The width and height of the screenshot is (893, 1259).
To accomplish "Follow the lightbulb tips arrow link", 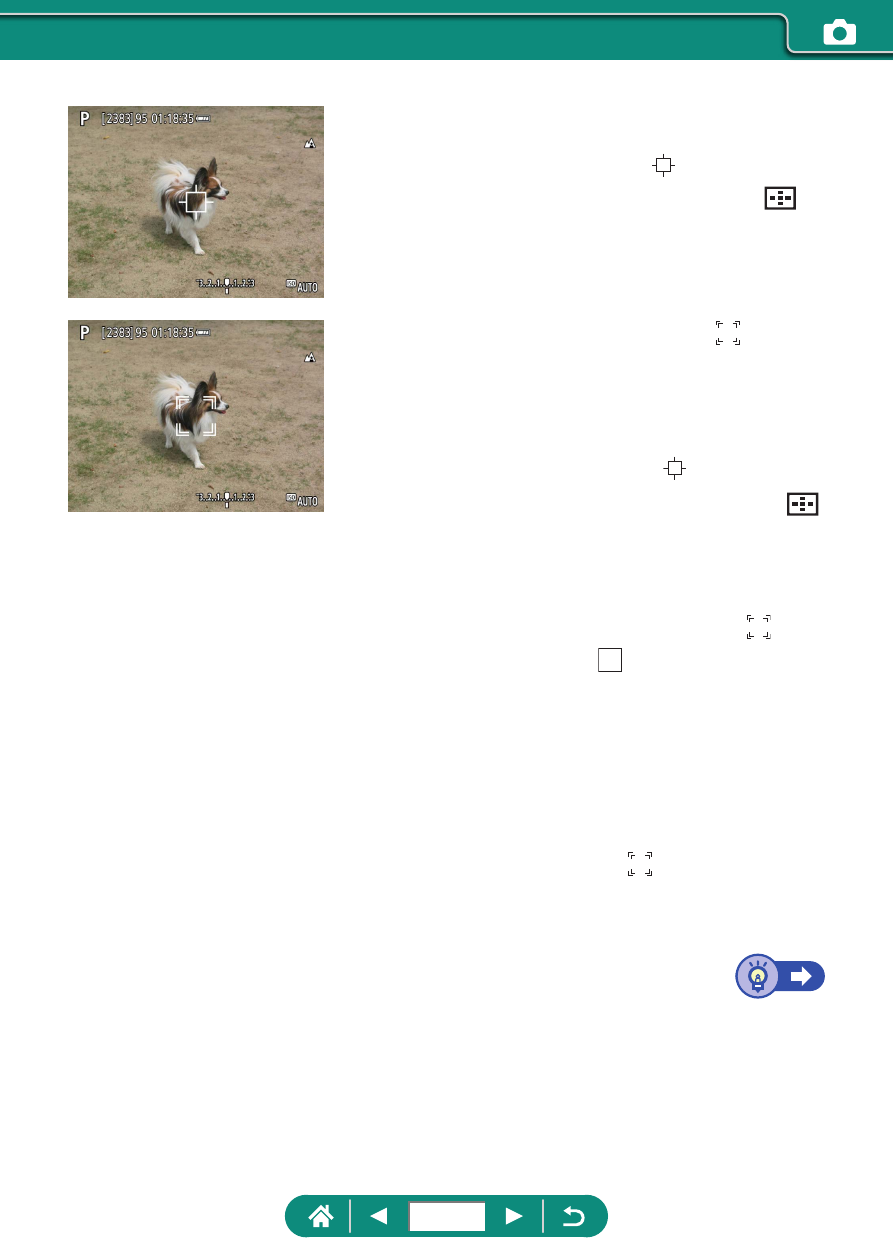I will [780, 976].
